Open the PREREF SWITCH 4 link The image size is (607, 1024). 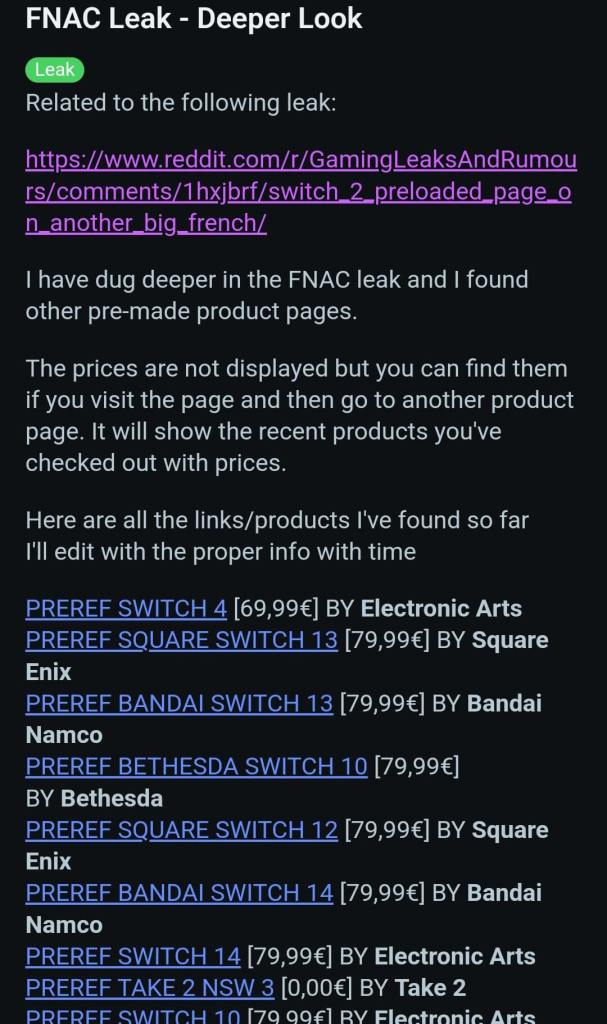pos(126,608)
